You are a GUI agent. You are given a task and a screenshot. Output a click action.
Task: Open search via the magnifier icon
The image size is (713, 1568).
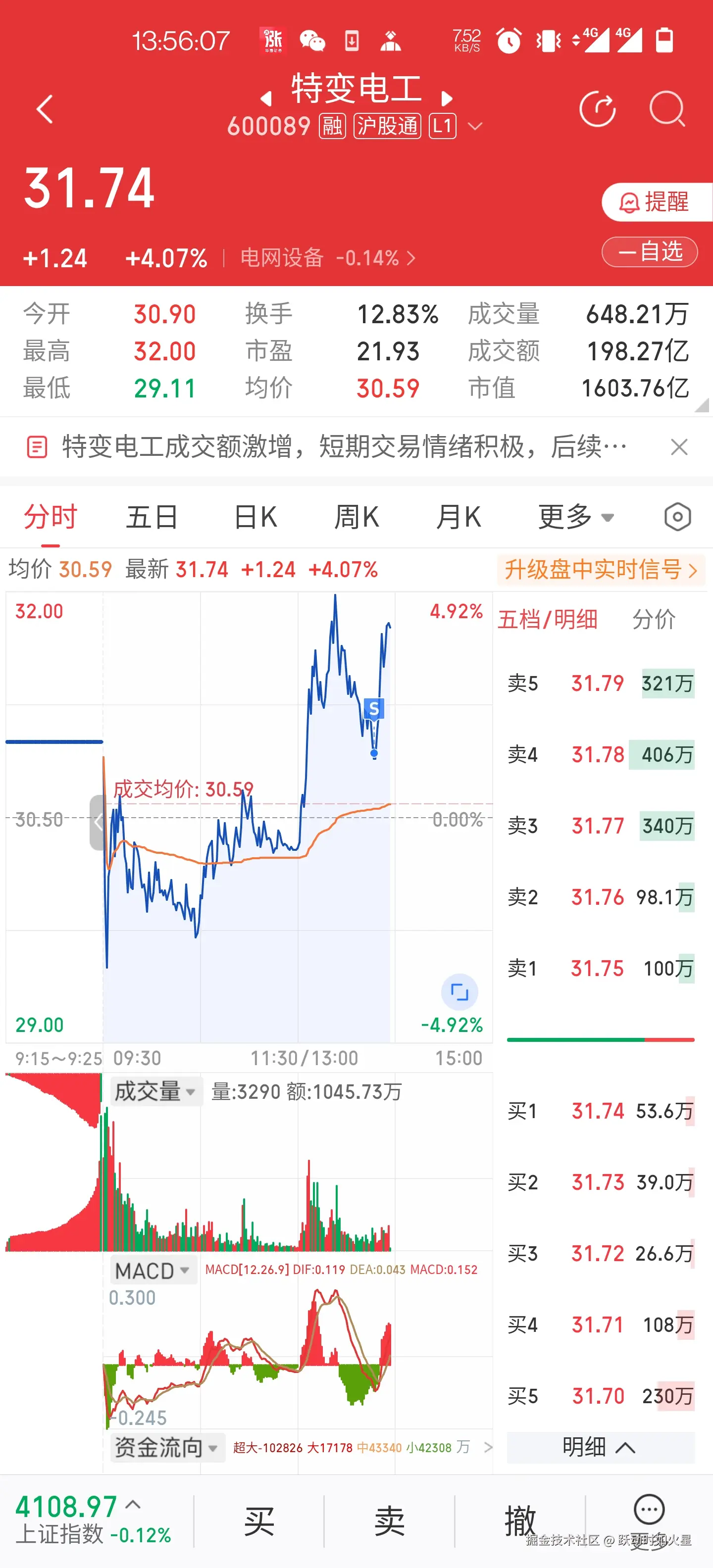coord(667,108)
